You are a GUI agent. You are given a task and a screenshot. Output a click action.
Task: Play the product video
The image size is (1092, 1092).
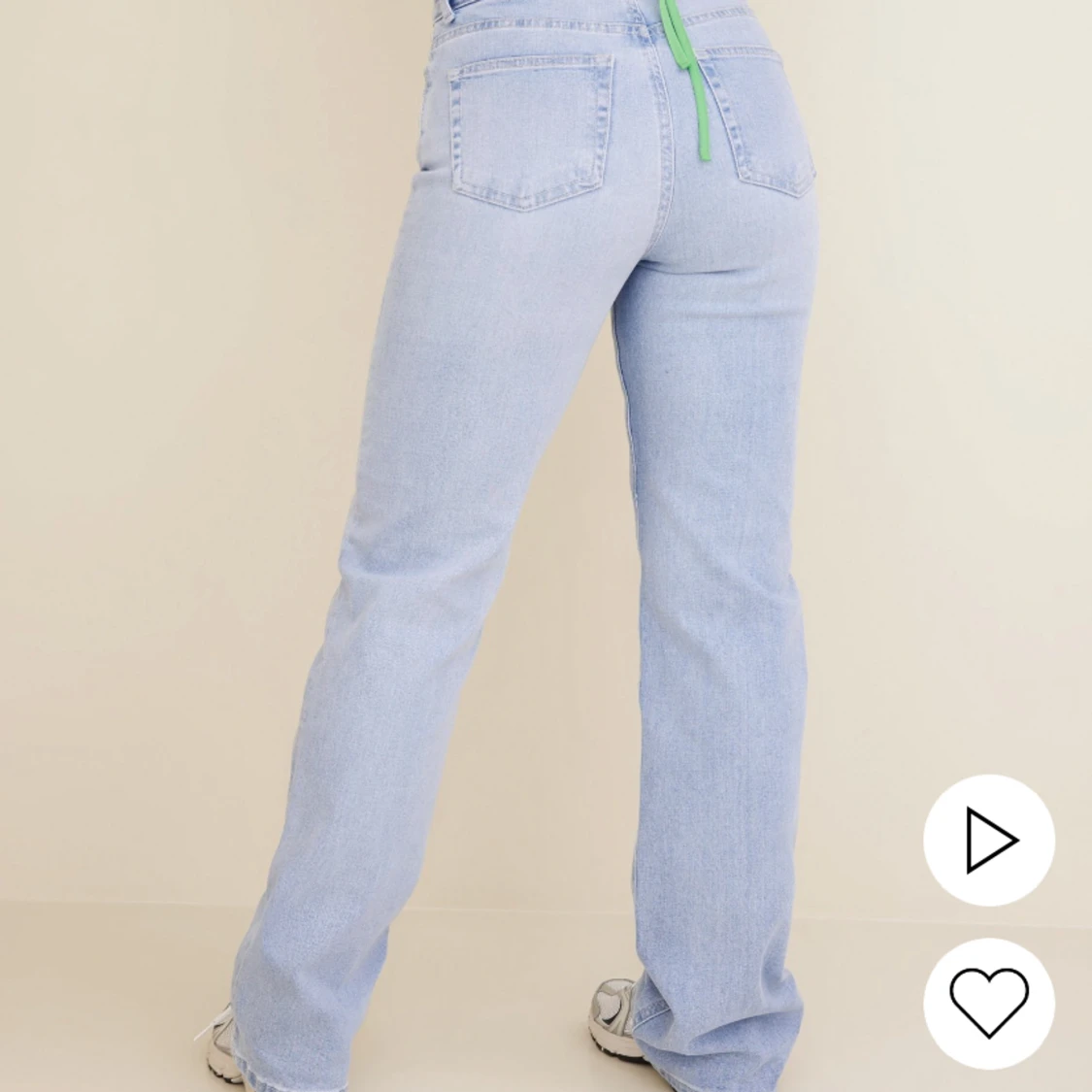point(989,840)
